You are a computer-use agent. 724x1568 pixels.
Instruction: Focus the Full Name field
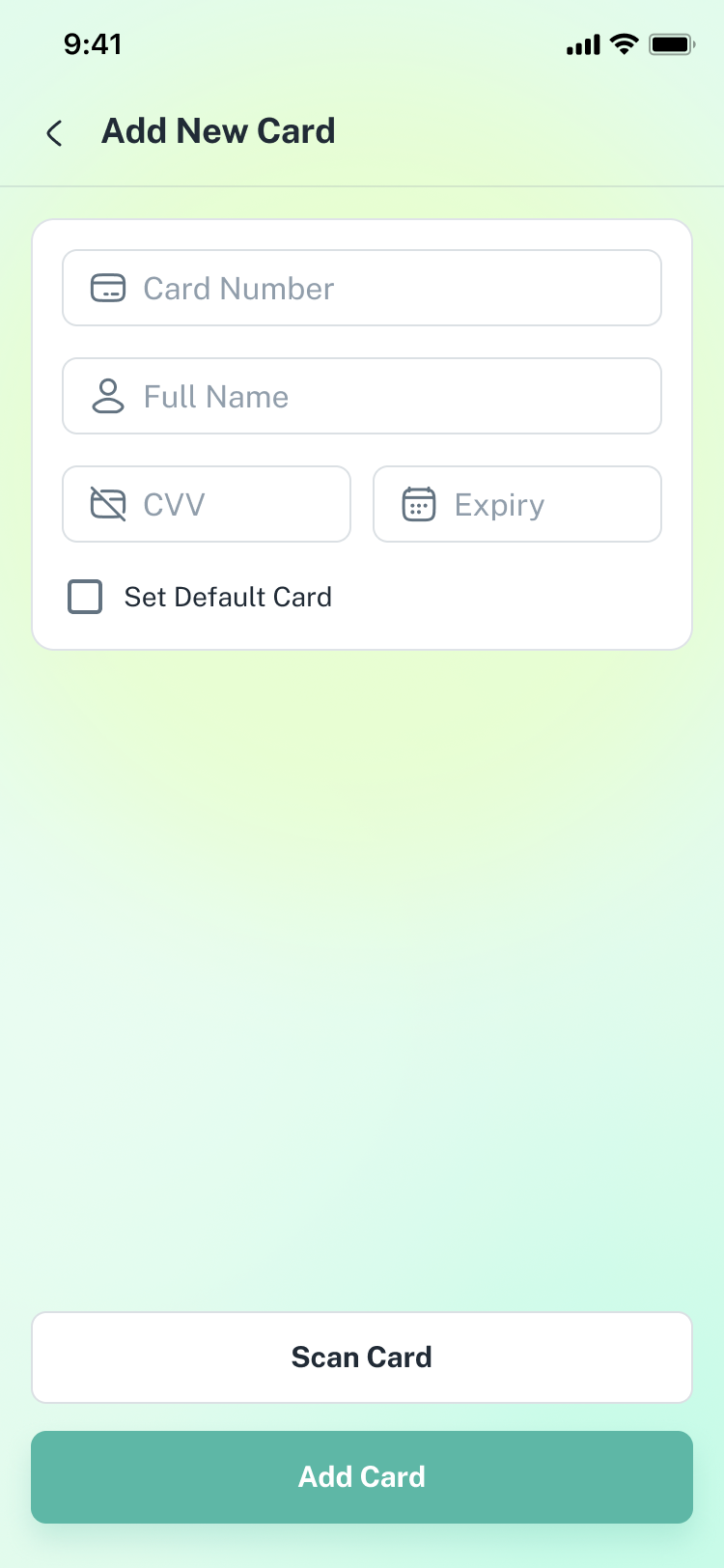tap(362, 397)
